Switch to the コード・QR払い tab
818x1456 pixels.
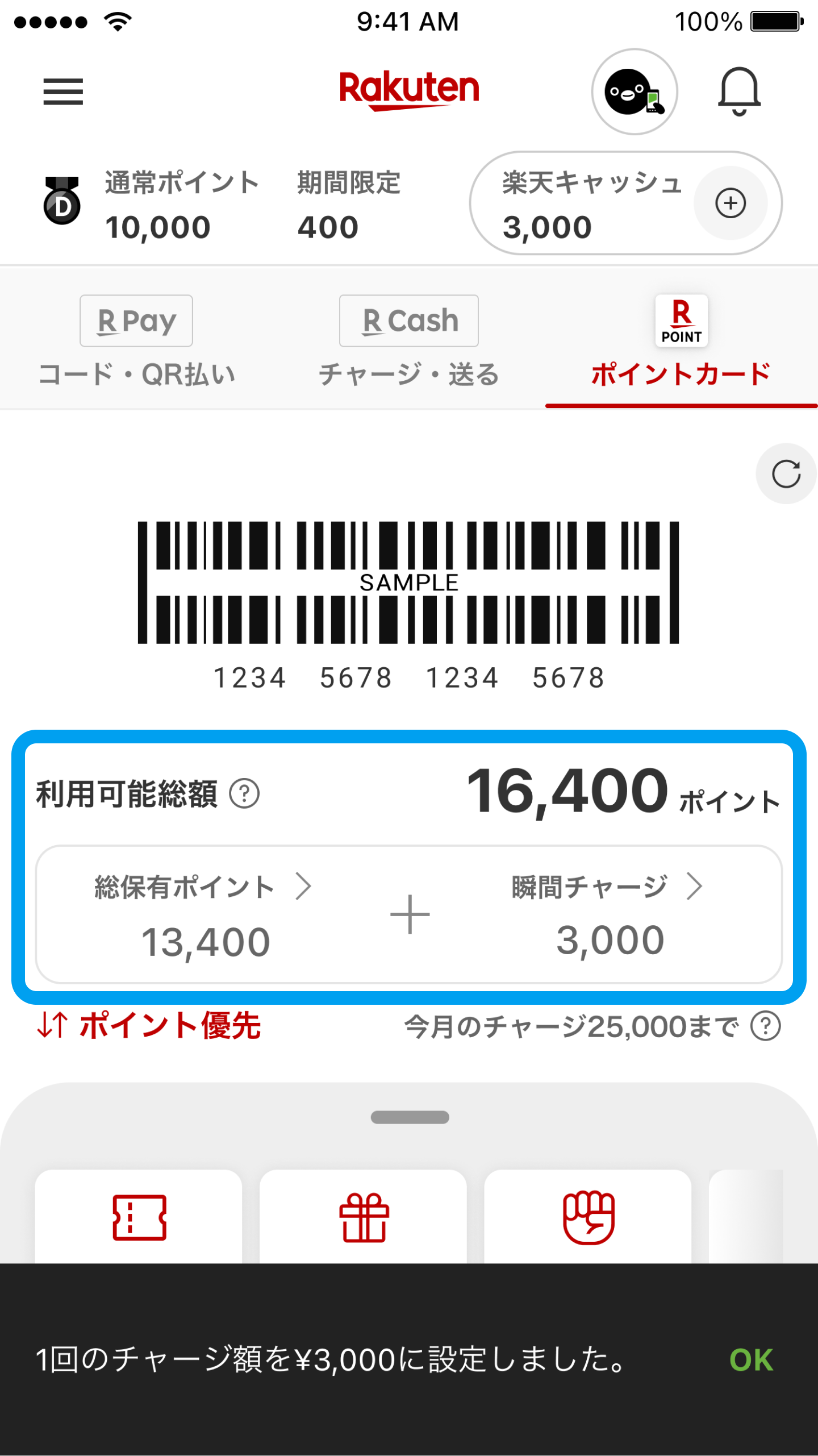tap(136, 342)
